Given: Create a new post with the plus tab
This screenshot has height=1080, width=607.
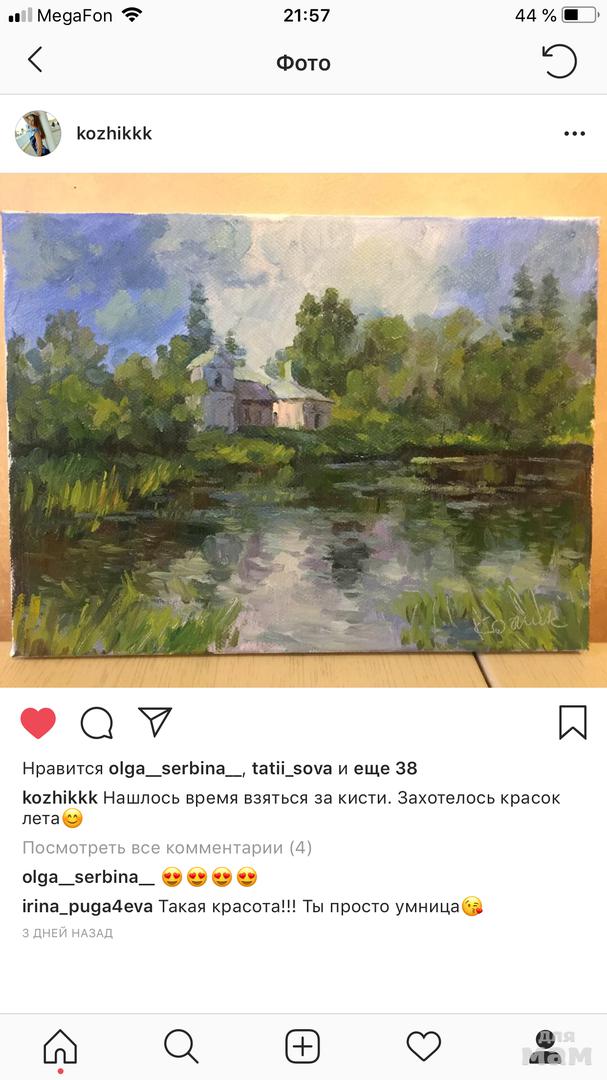Looking at the screenshot, I should [x=303, y=1046].
